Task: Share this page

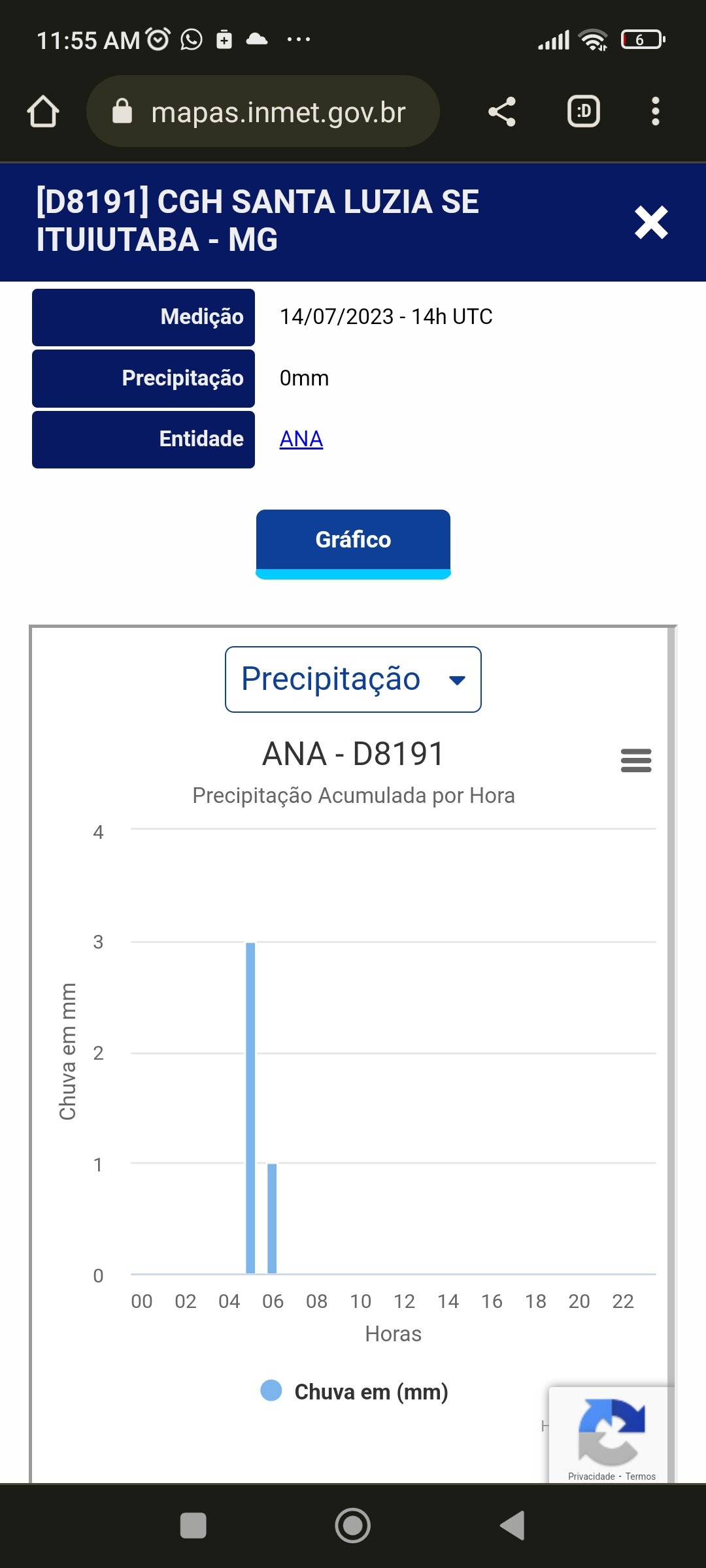Action: click(502, 112)
